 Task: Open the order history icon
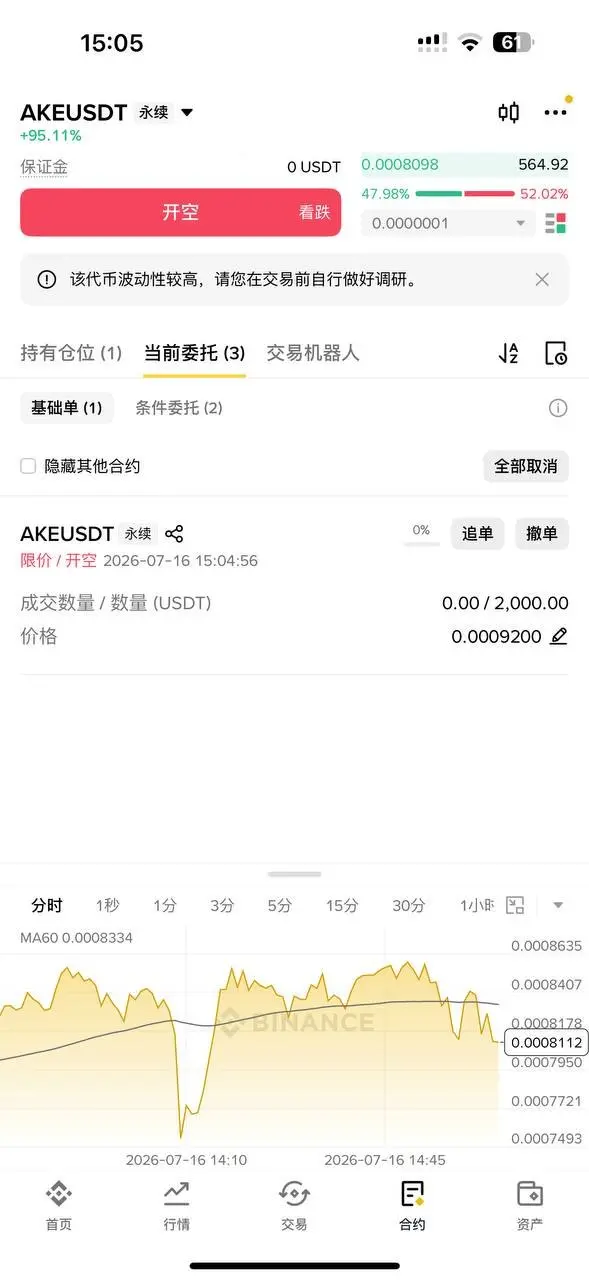click(556, 353)
